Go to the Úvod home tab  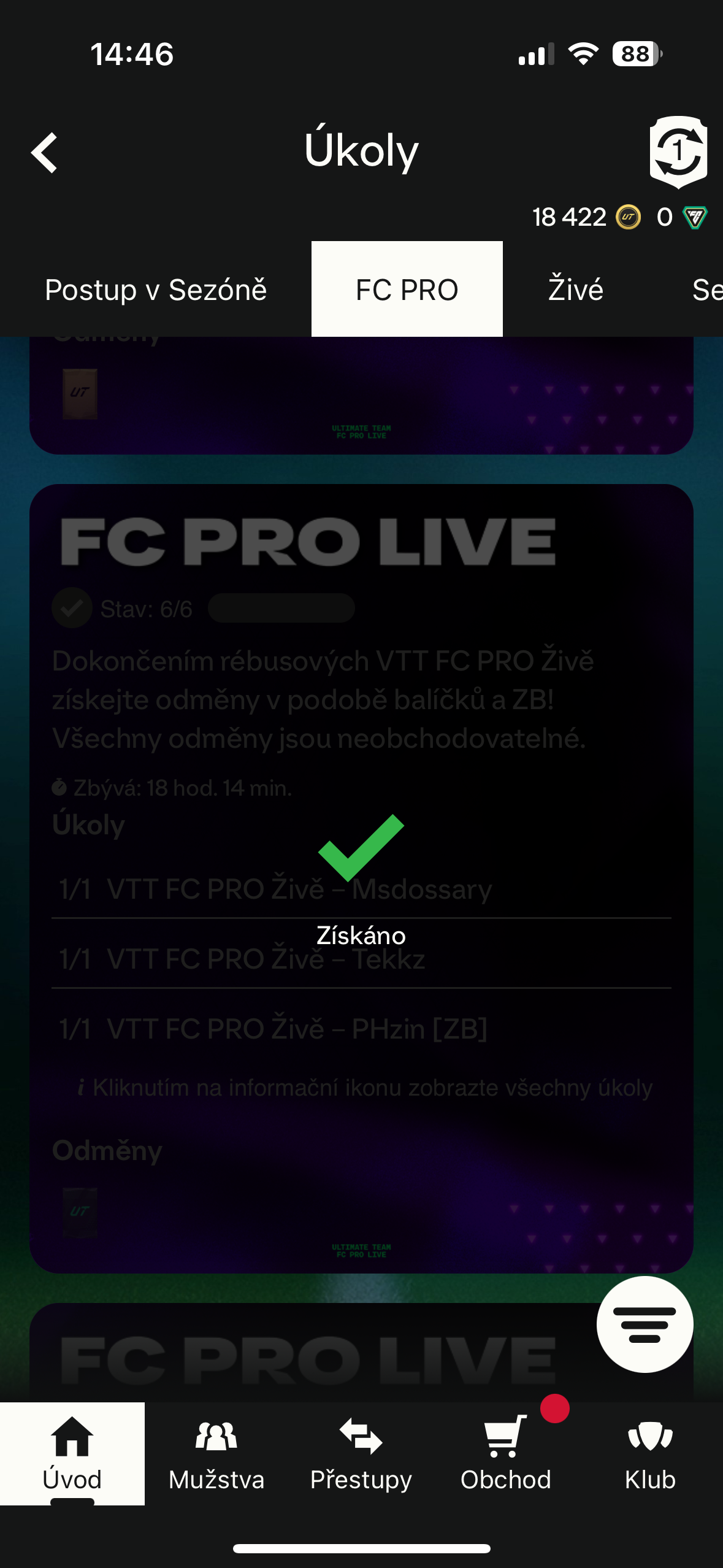pos(72,1453)
